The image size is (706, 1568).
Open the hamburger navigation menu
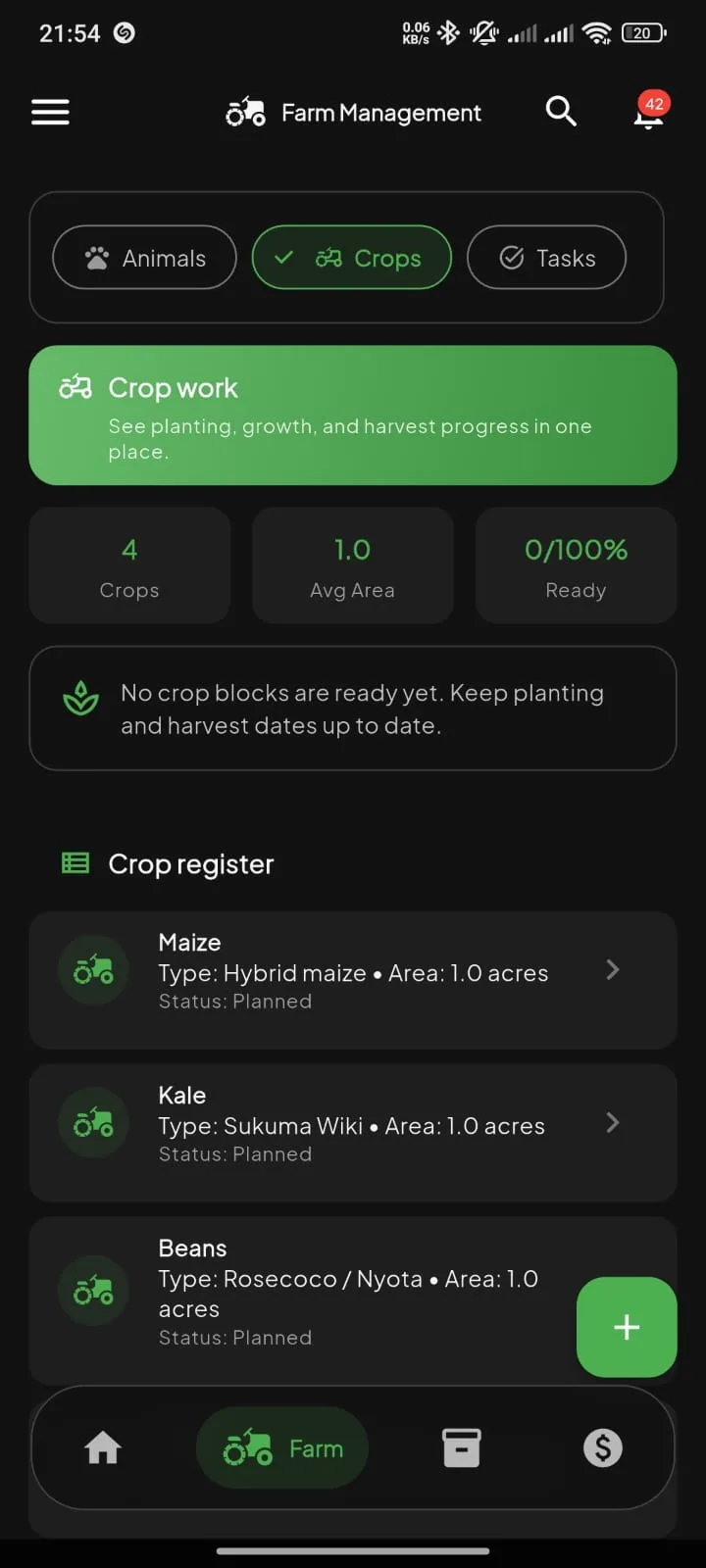coord(50,112)
